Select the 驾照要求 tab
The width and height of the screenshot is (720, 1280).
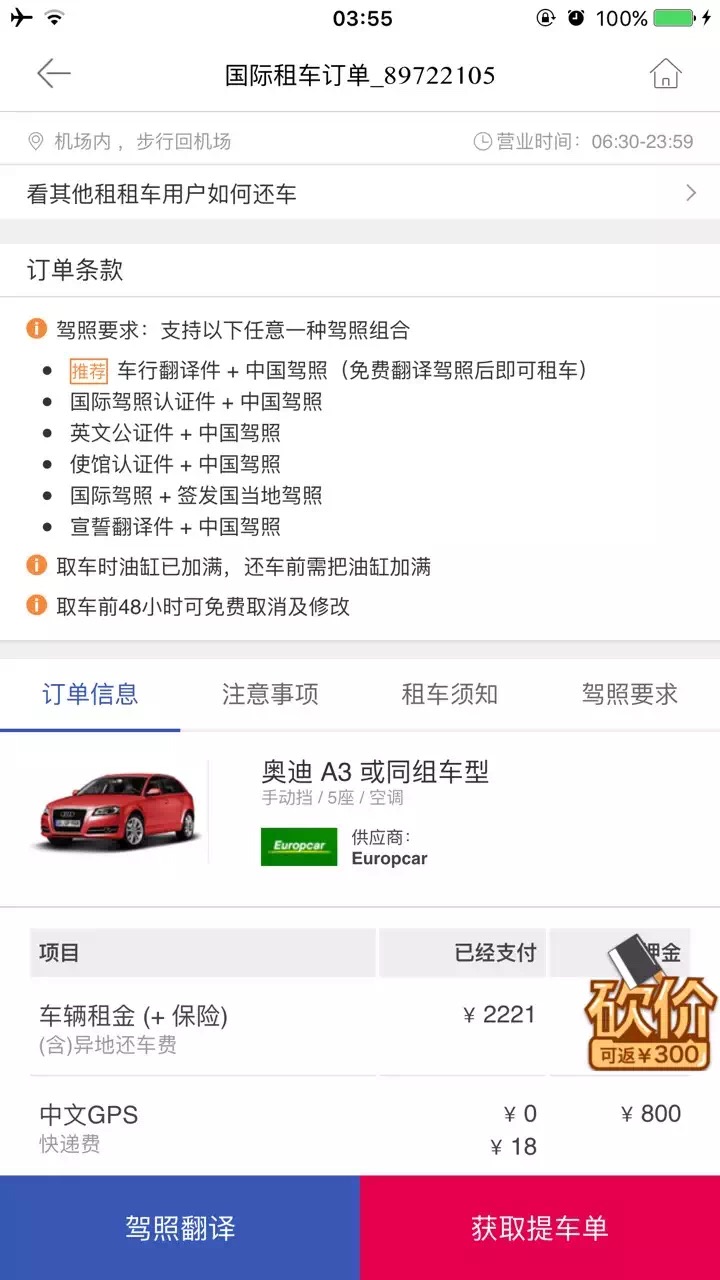[x=630, y=694]
